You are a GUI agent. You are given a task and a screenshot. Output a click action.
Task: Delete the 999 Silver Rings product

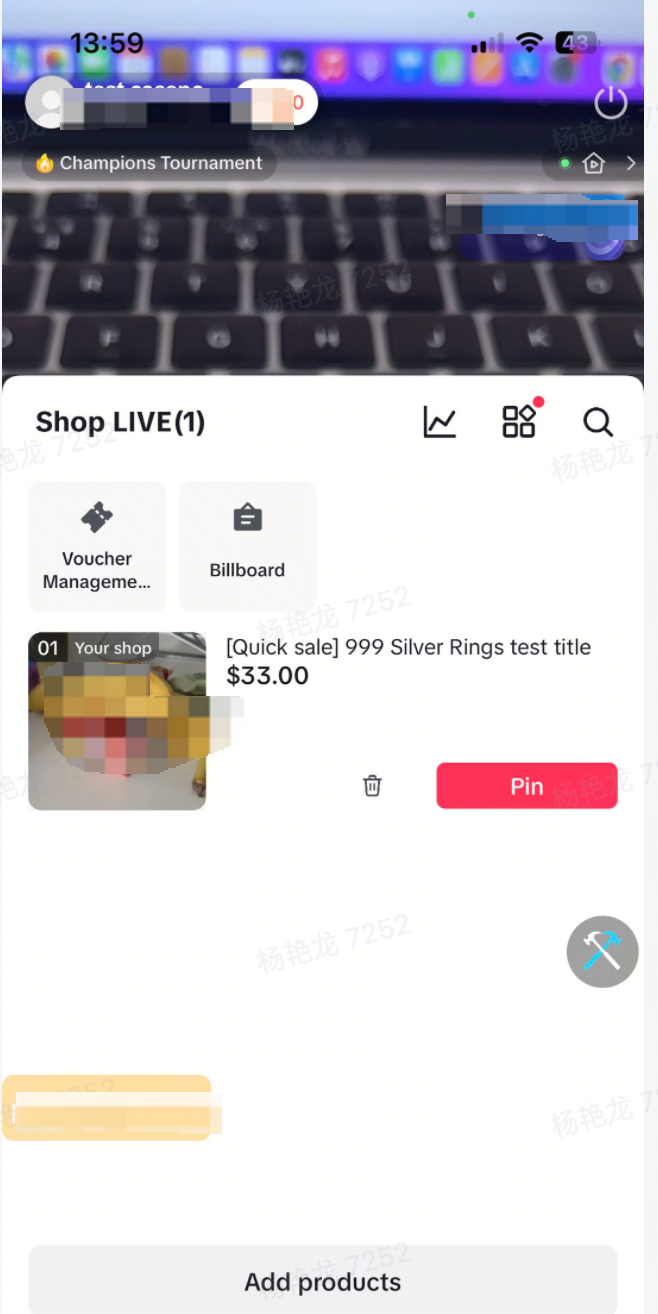pos(372,786)
